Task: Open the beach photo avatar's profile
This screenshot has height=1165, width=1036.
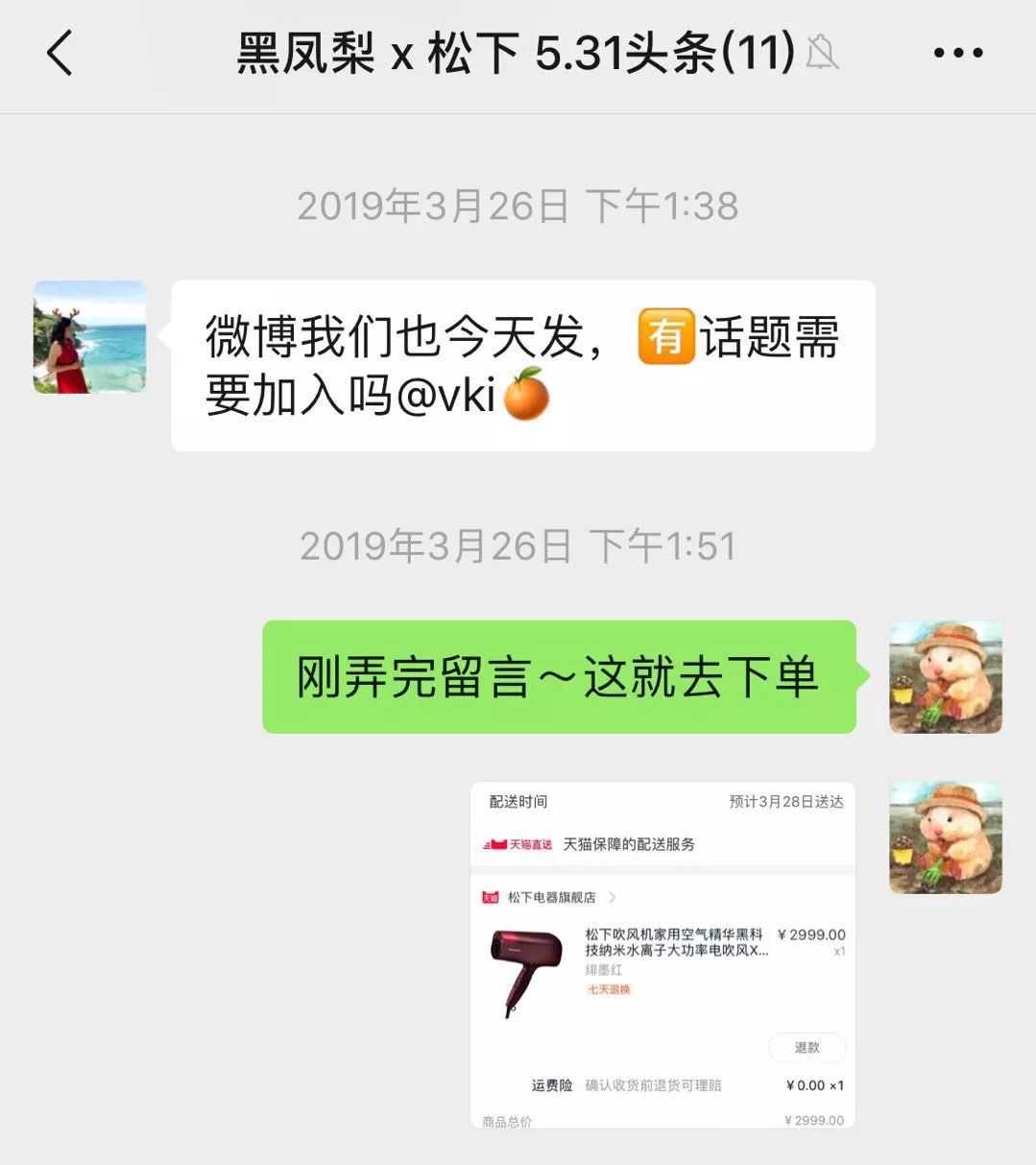Action: click(89, 337)
